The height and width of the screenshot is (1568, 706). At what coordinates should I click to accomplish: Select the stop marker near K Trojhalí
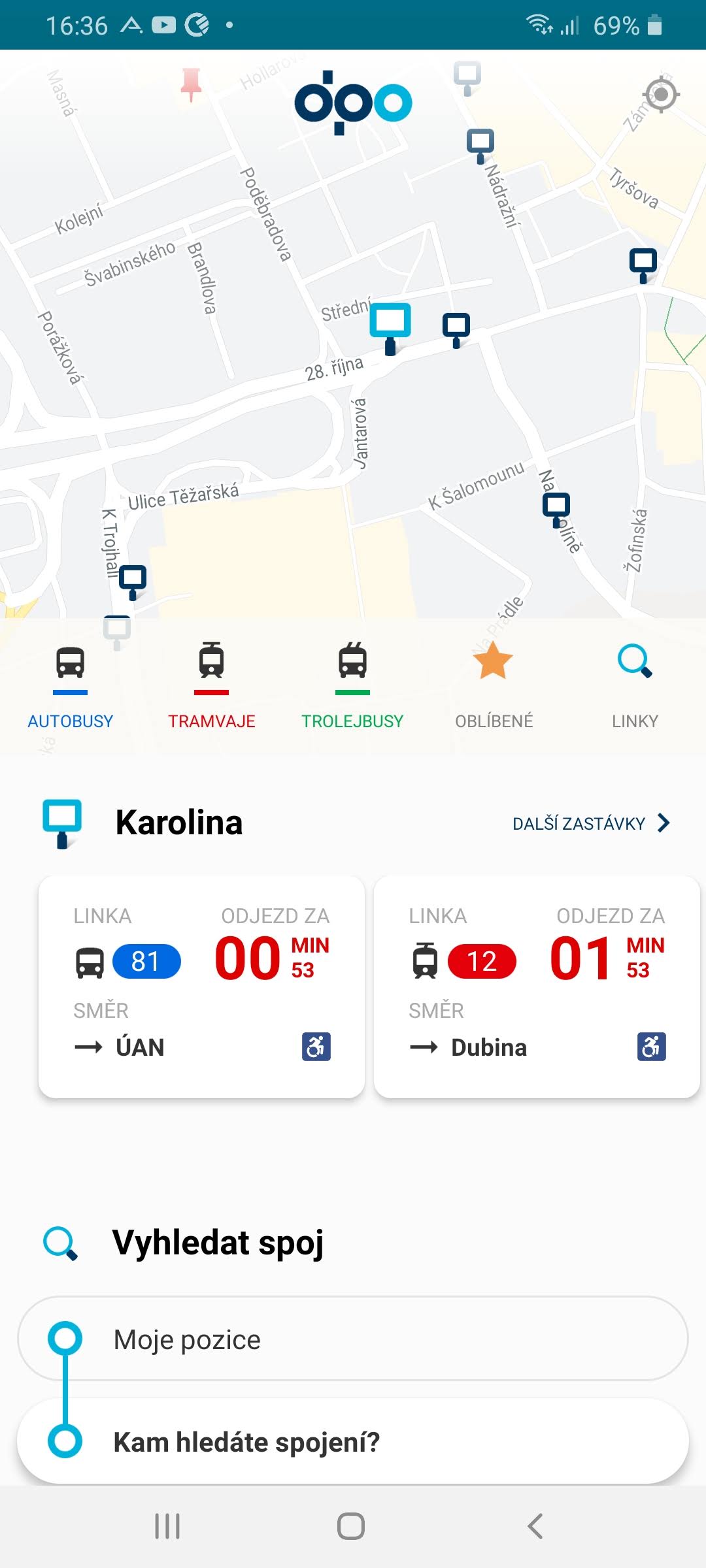(133, 582)
